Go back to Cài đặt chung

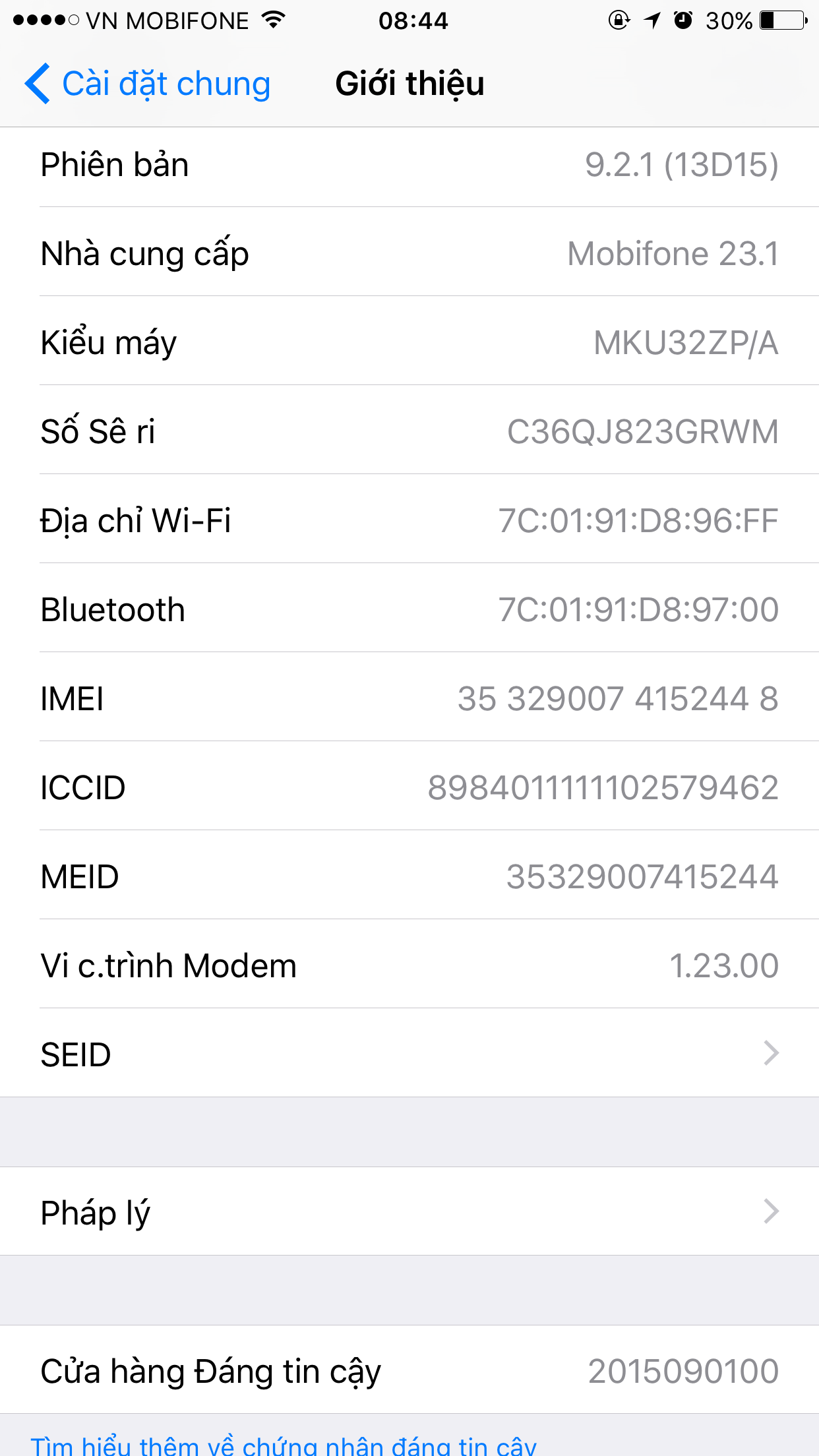click(x=148, y=84)
